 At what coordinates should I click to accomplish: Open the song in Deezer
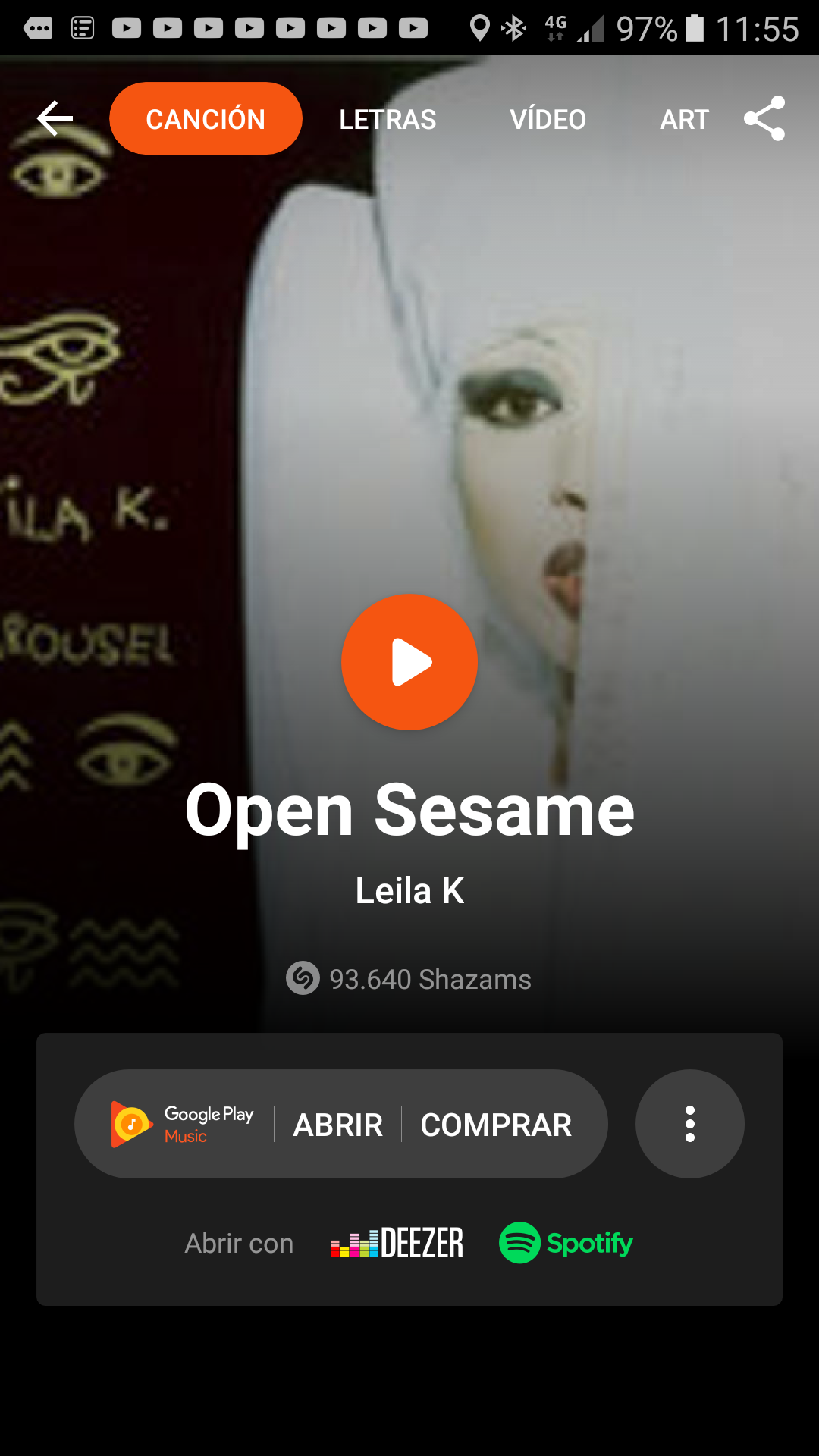point(397,1243)
